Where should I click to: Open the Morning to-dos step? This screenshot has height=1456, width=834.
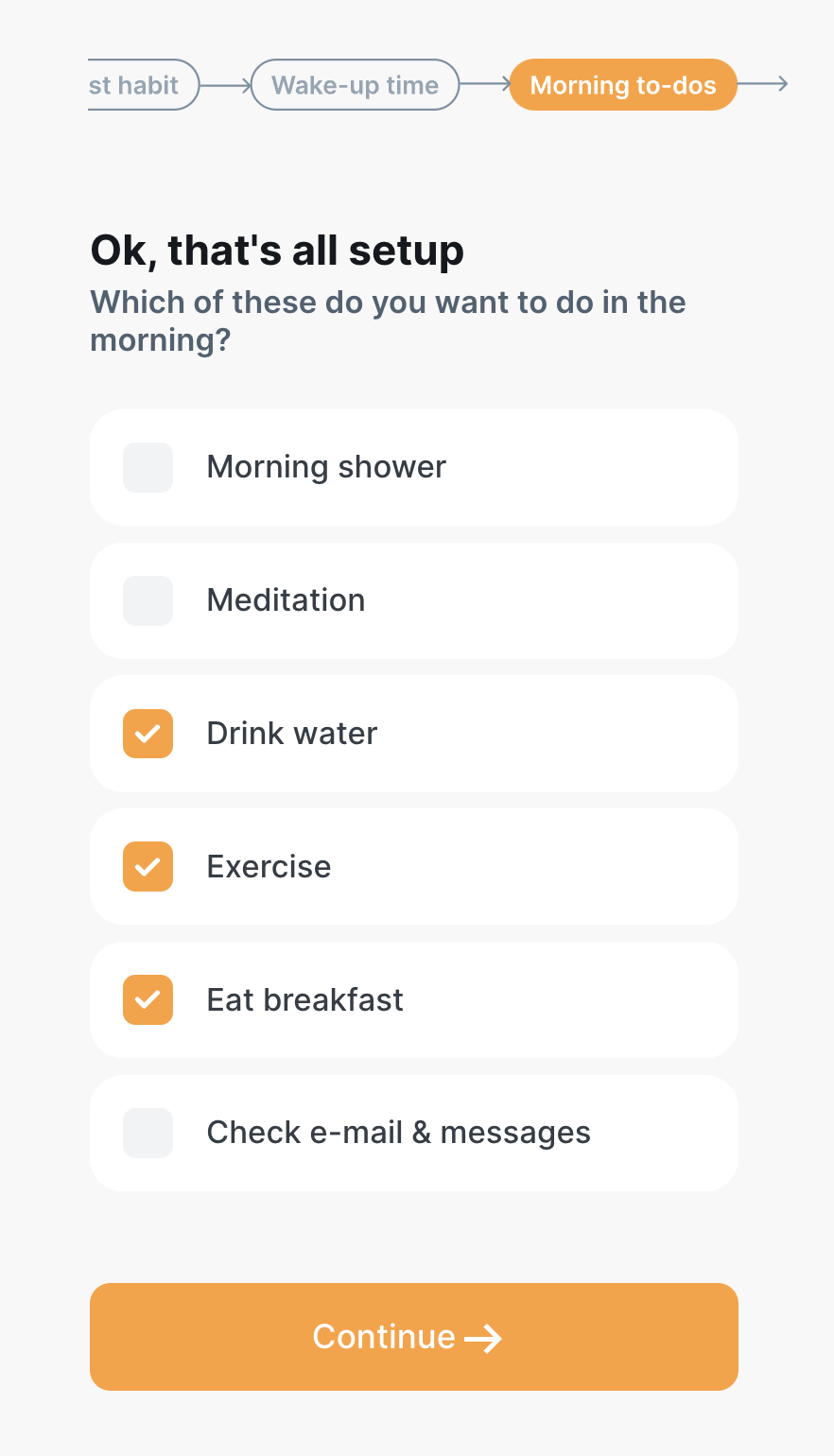[623, 85]
